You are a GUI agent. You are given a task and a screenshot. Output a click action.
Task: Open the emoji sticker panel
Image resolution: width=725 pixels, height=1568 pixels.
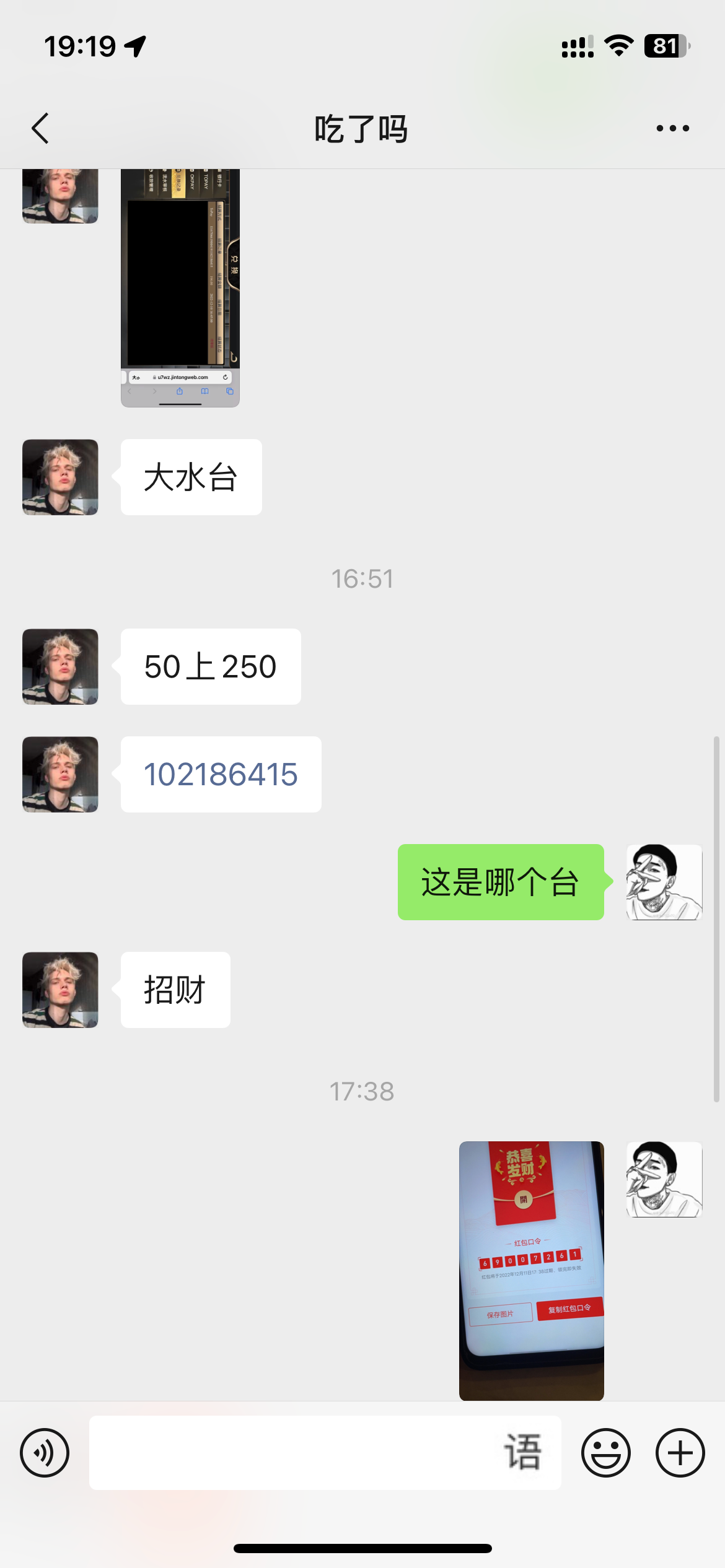pos(605,1453)
